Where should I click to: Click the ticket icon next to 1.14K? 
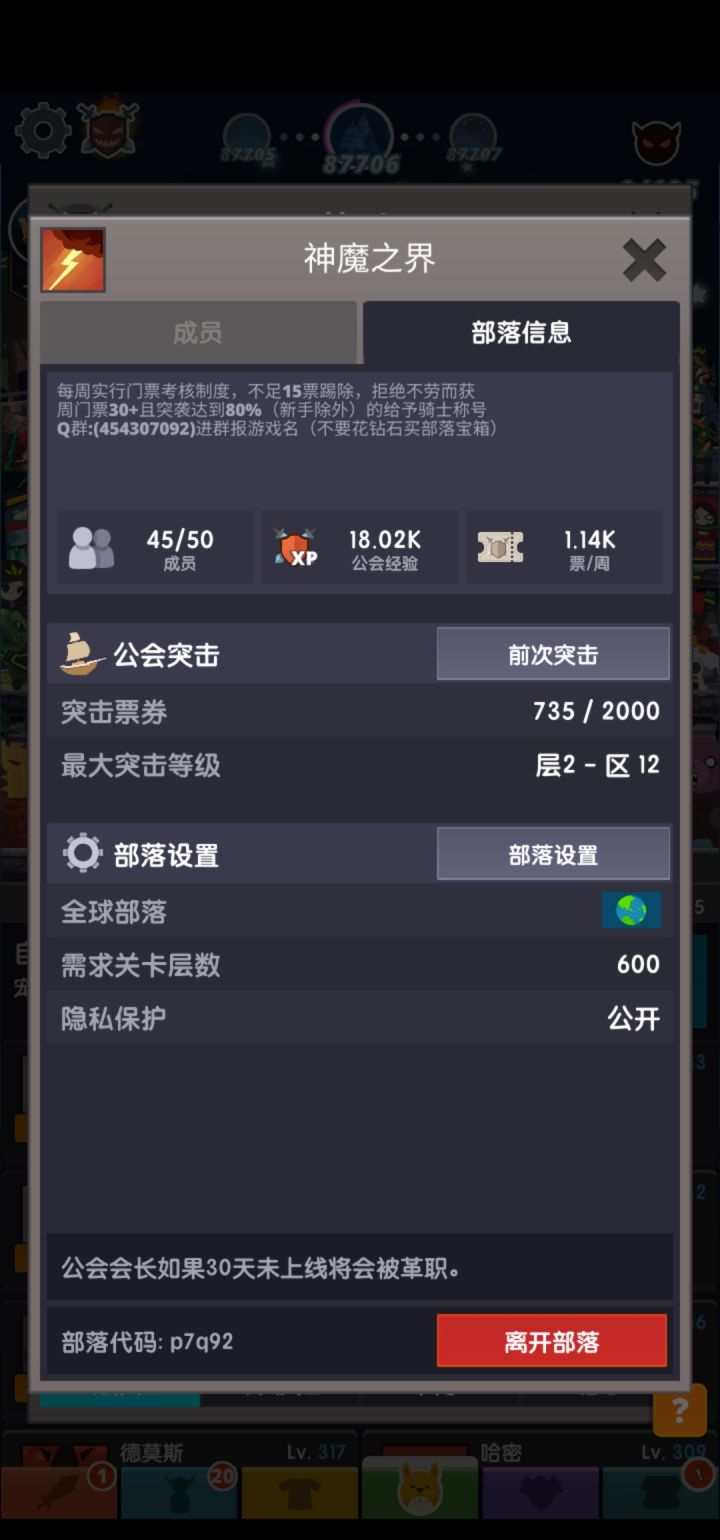[504, 547]
